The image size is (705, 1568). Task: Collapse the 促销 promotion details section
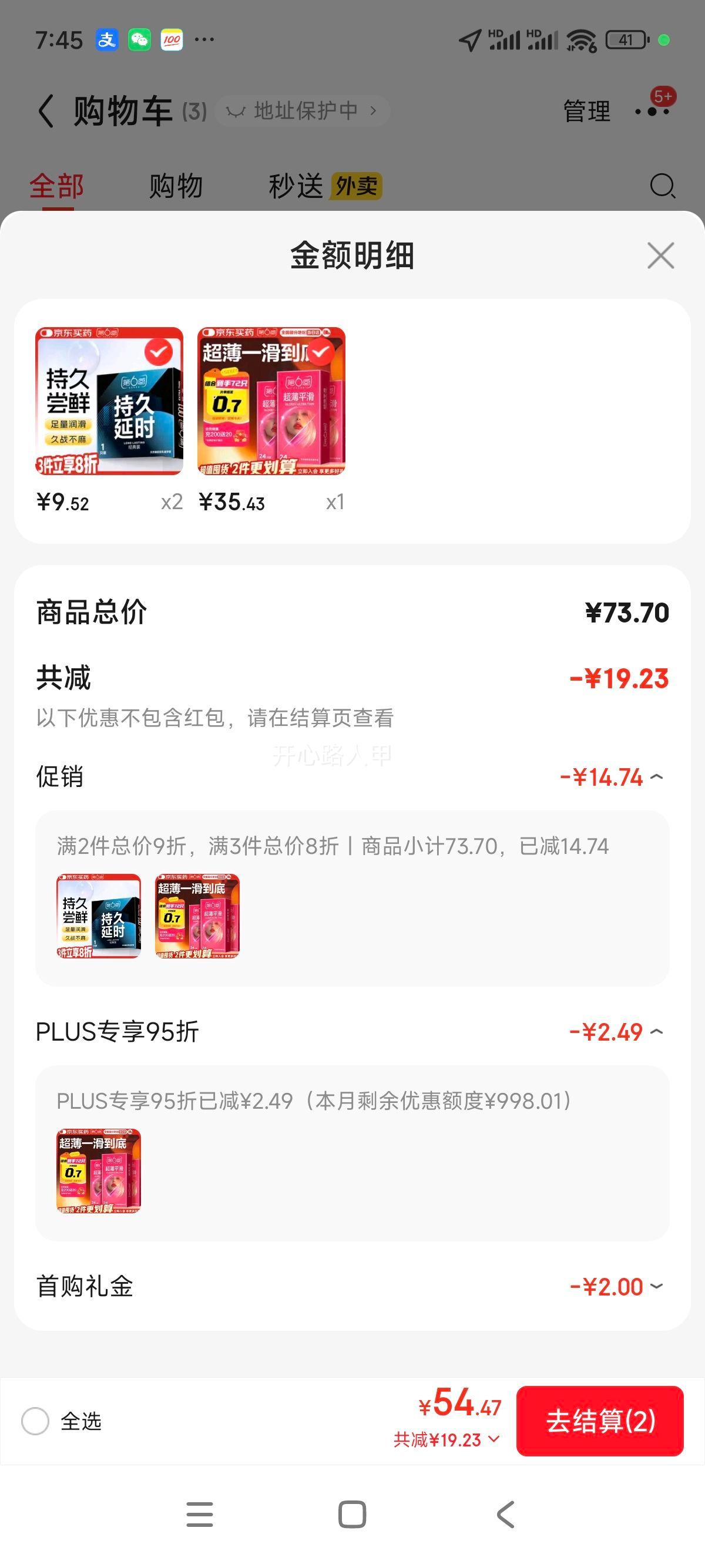point(657,778)
